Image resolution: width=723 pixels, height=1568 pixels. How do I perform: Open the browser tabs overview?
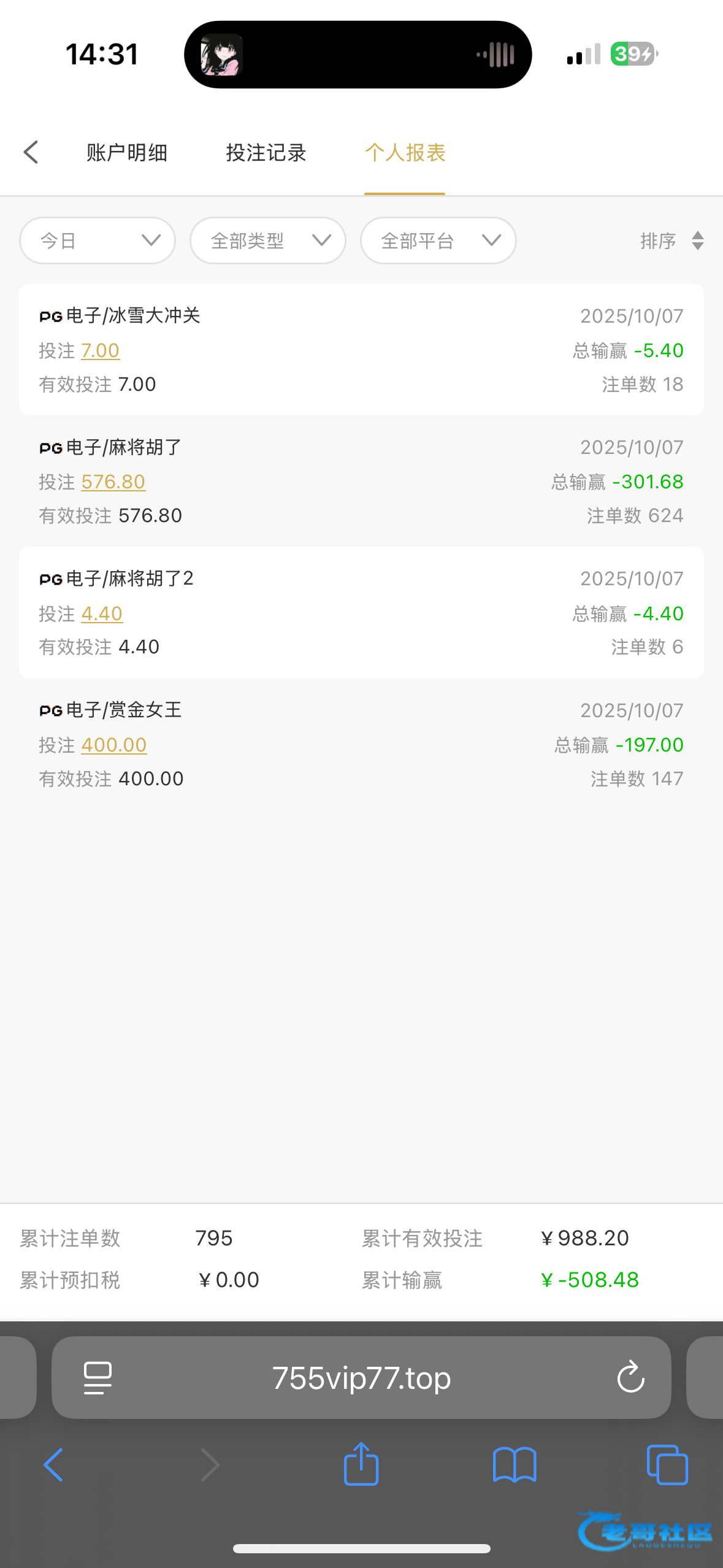(667, 1465)
